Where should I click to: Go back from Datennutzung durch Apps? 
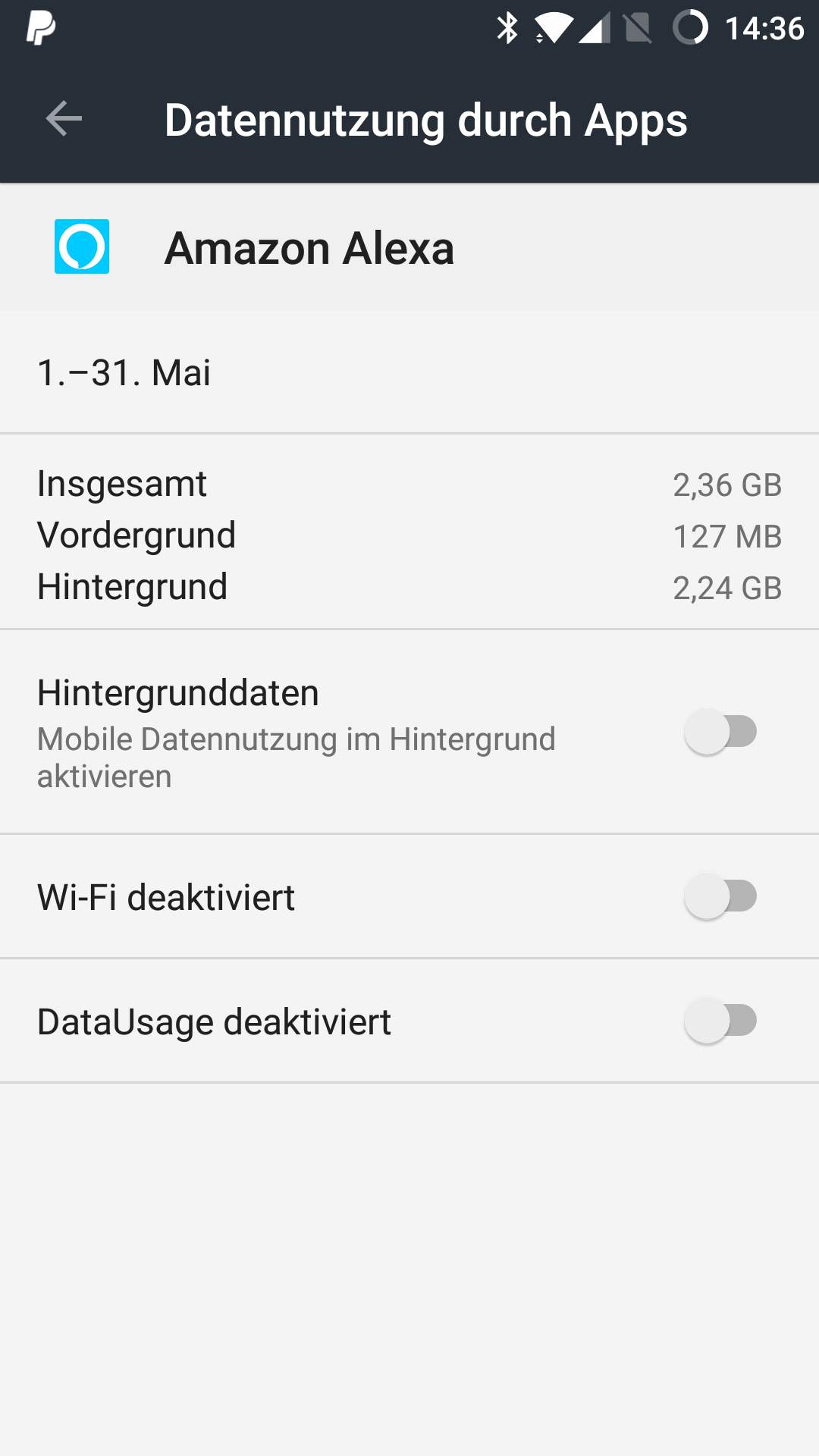coord(64,119)
